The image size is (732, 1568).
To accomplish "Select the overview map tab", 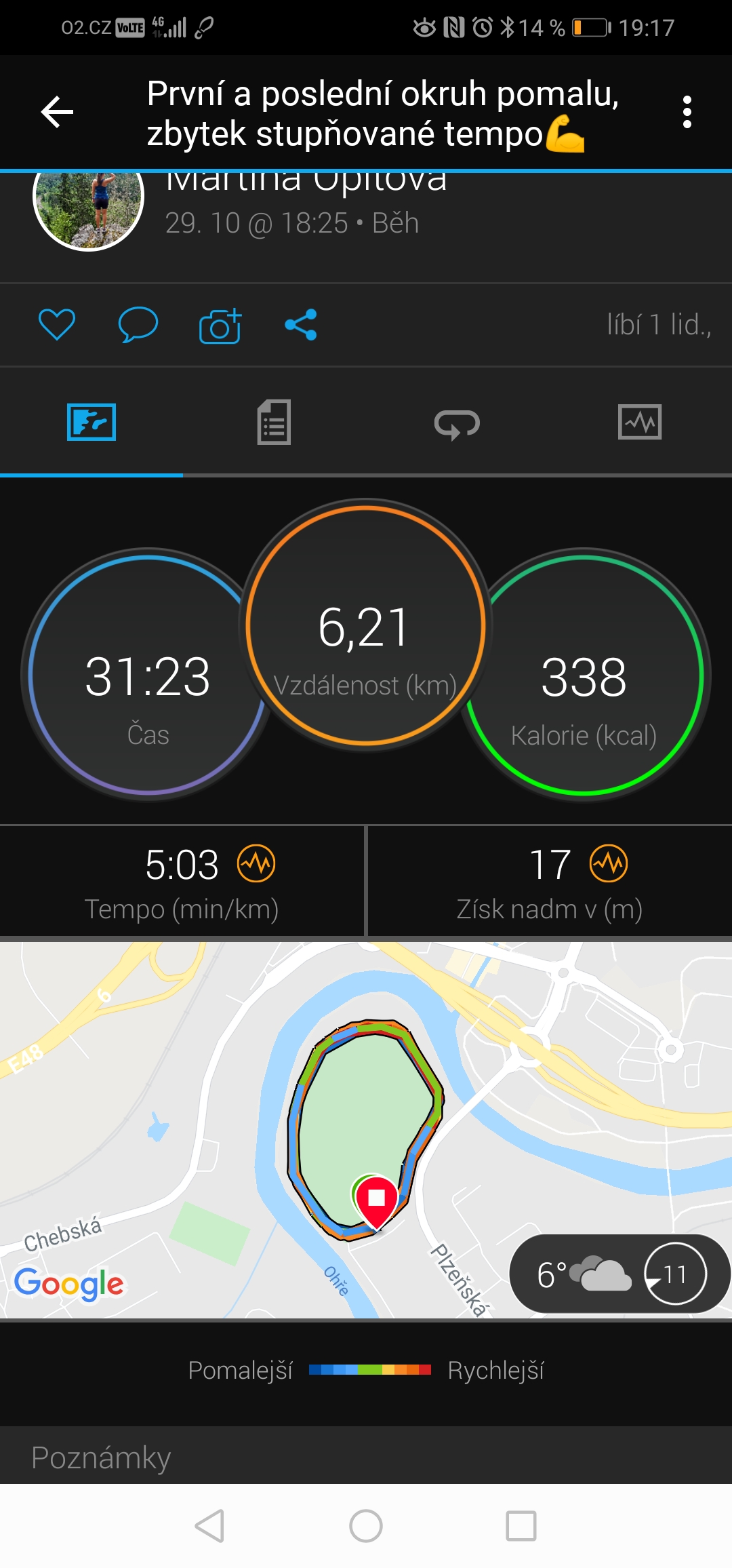I will point(91,422).
